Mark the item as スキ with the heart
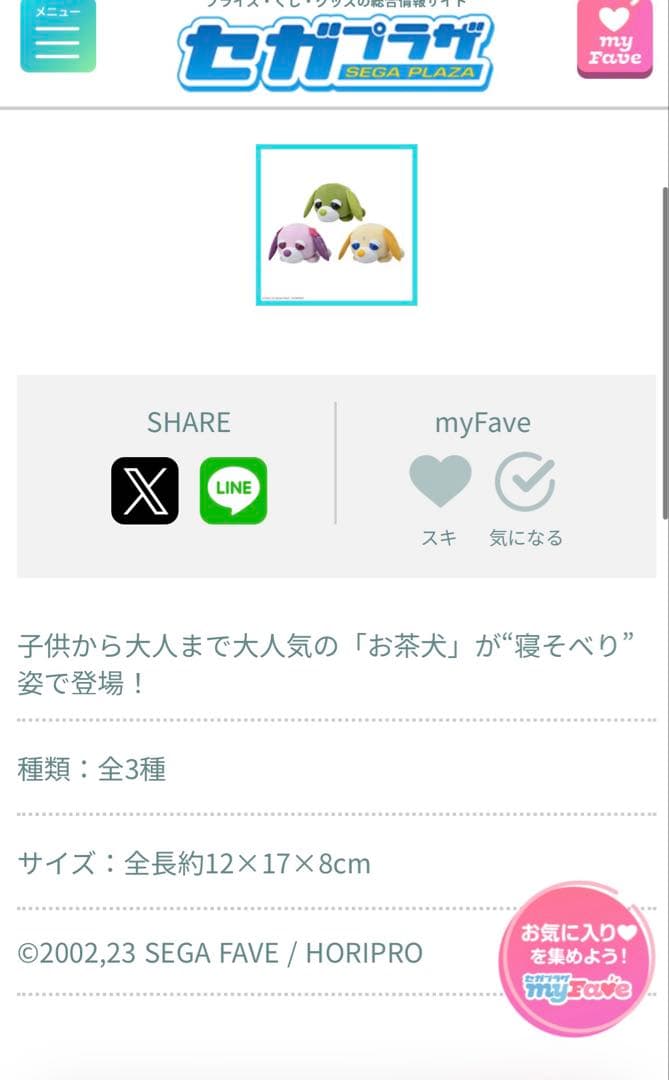 tap(440, 482)
